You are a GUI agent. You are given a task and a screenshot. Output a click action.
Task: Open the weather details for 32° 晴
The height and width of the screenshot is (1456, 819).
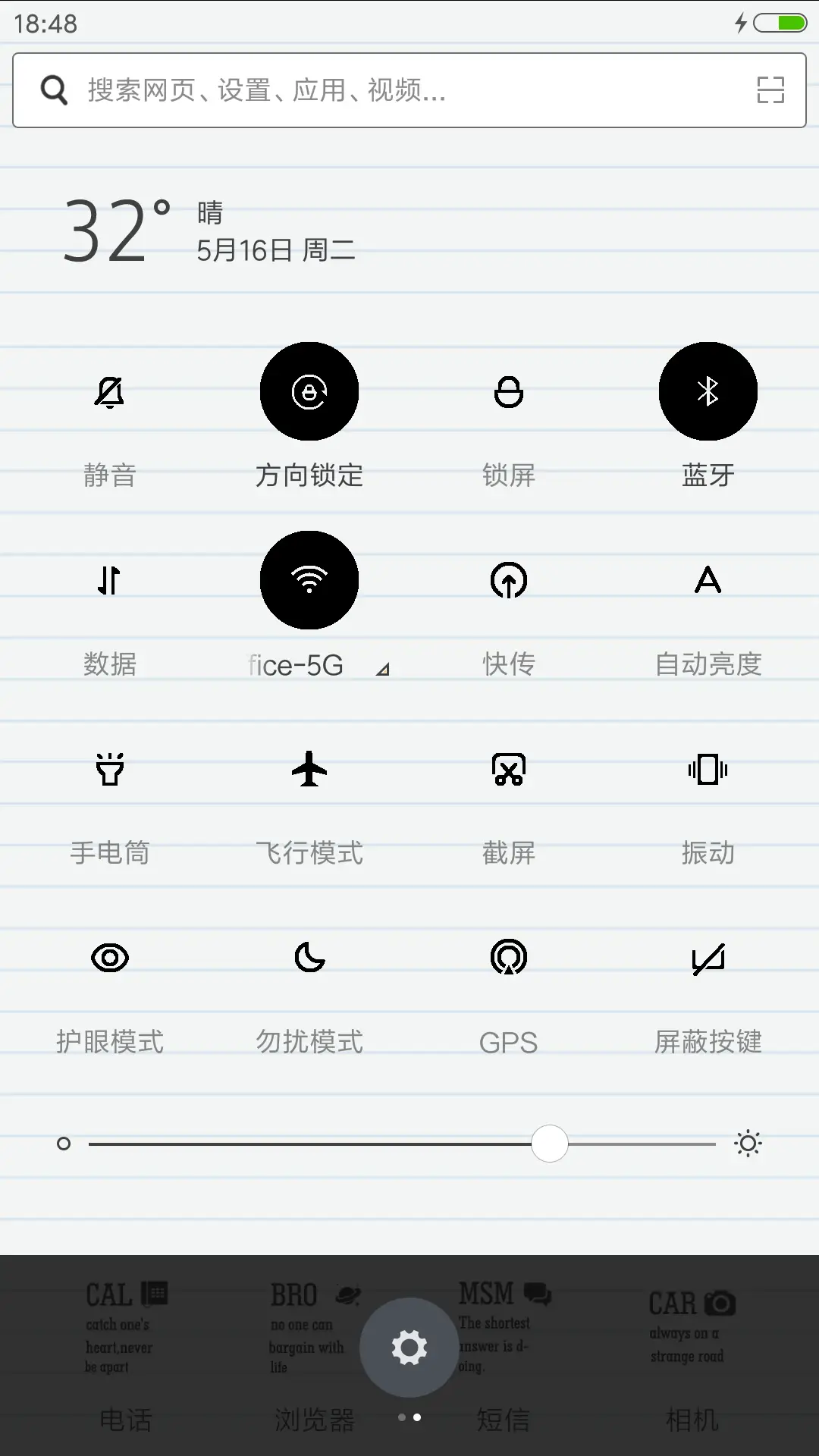pyautogui.click(x=190, y=227)
